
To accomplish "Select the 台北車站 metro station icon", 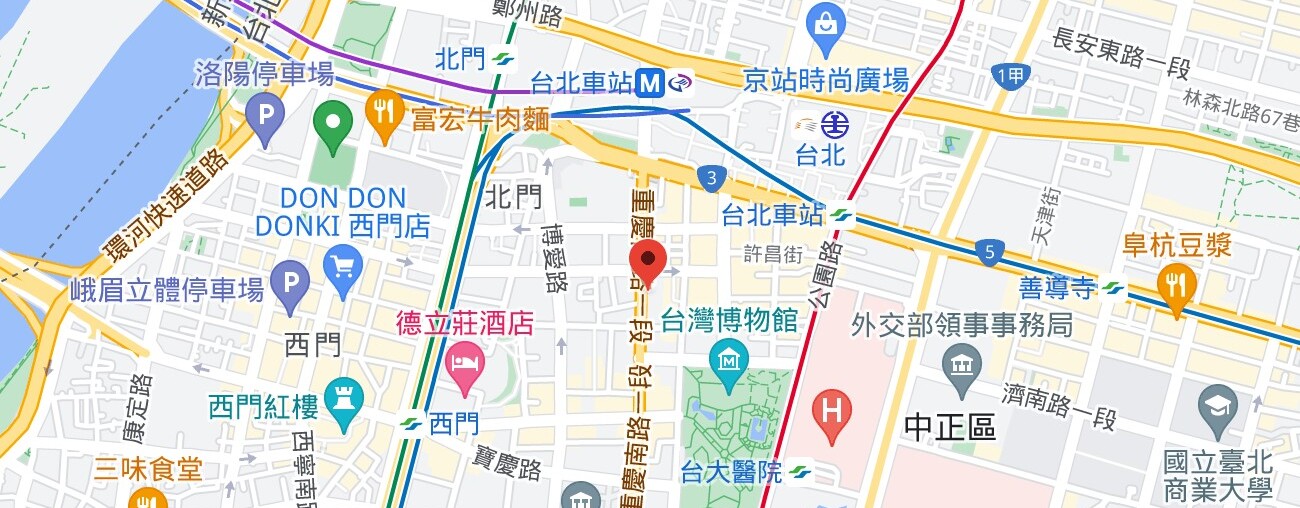I will [x=651, y=82].
